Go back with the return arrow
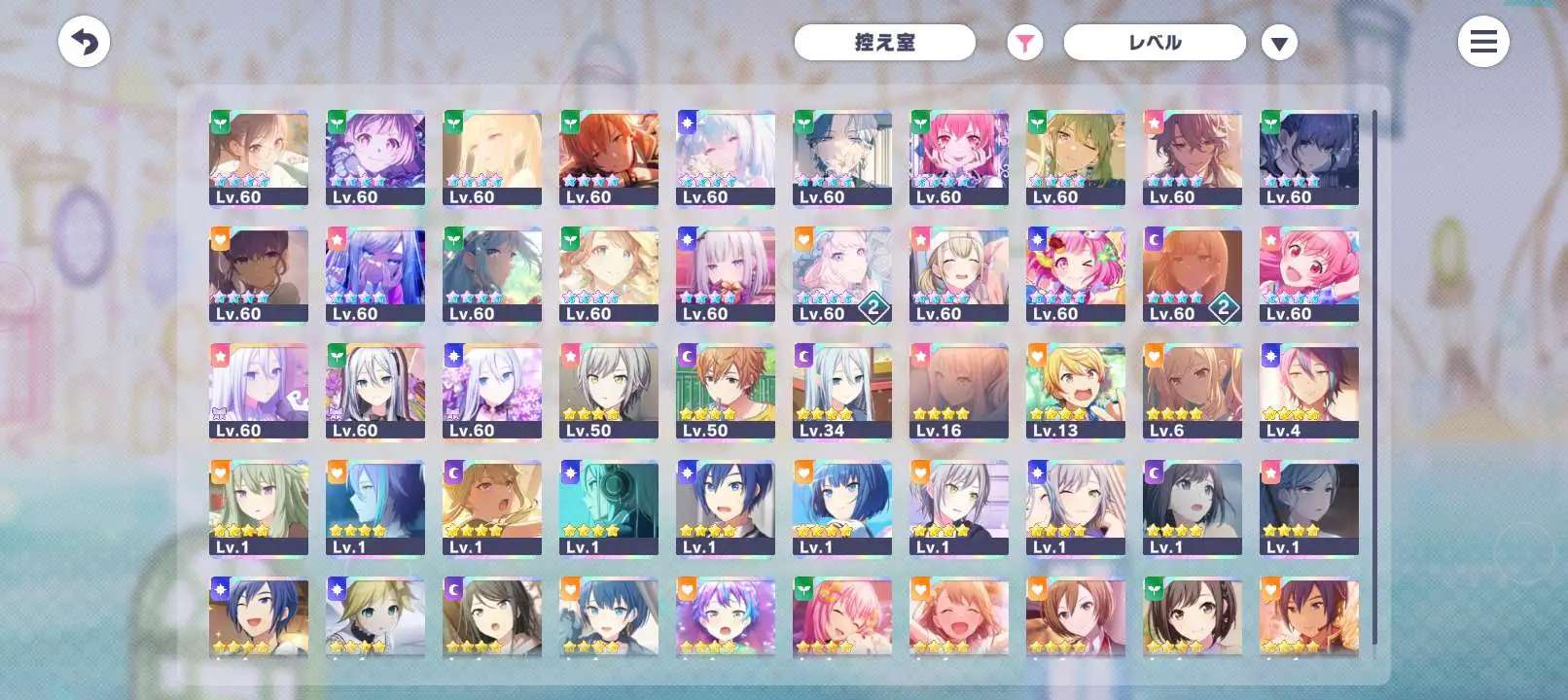This screenshot has height=700, width=1568. click(x=84, y=43)
